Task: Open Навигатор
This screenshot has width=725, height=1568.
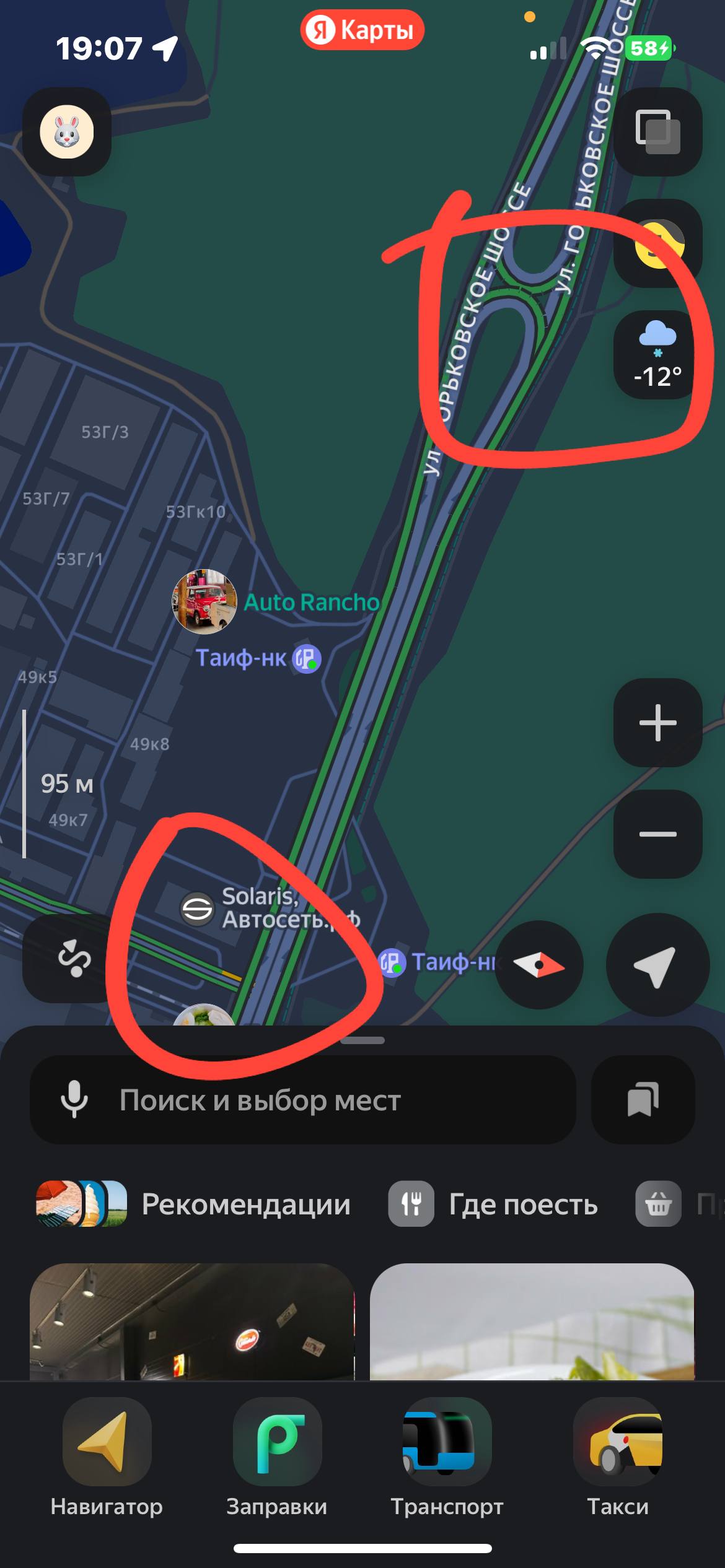Action: 107,1462
